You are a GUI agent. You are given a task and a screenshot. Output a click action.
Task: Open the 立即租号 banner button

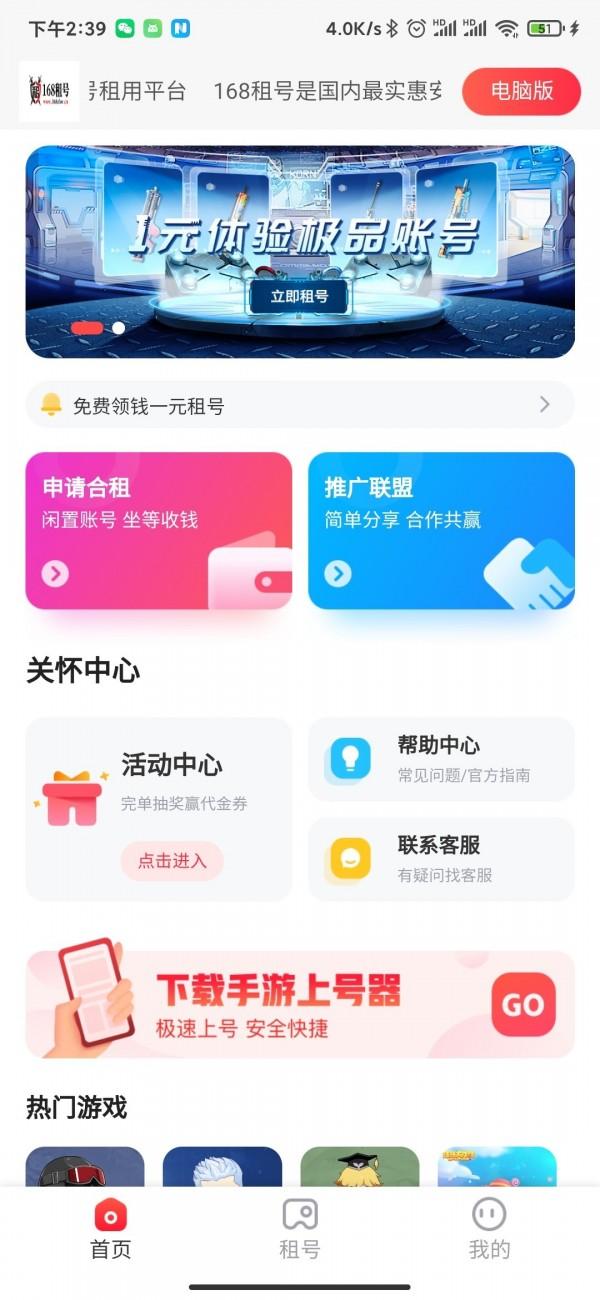pyautogui.click(x=298, y=296)
